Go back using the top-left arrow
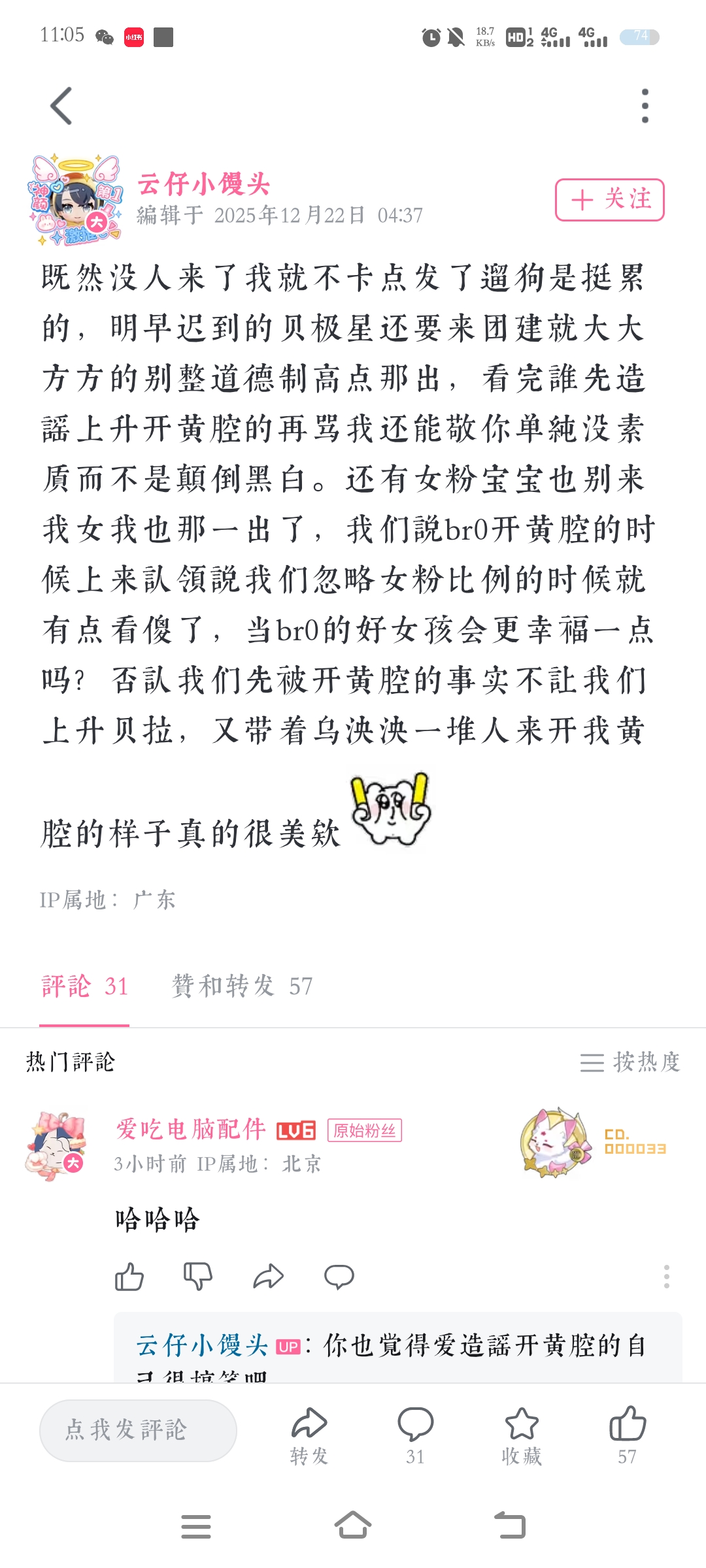This screenshot has width=706, height=1568. tap(61, 106)
